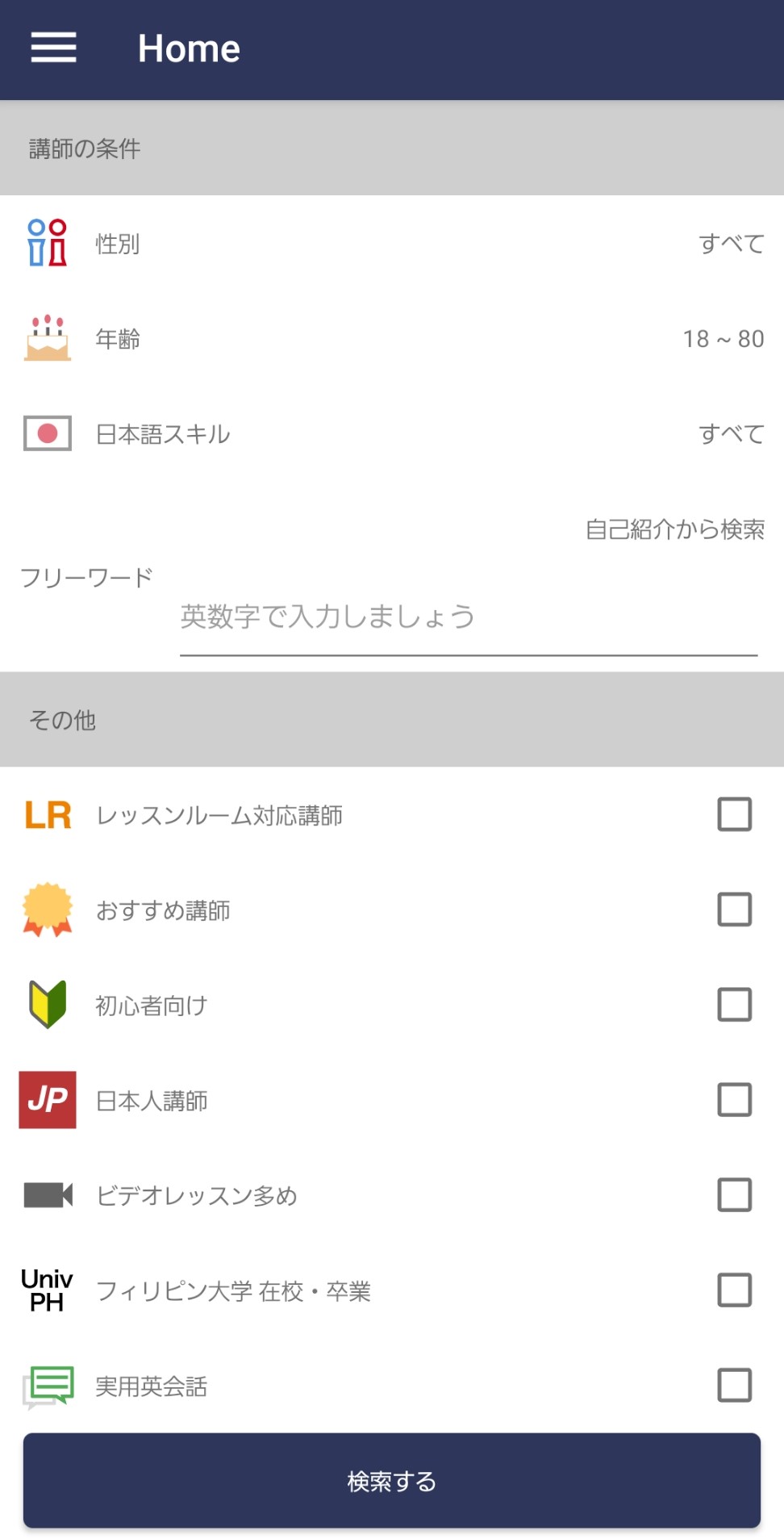Image resolution: width=784 pixels, height=1539 pixels.
Task: Open the 自己紹介から検索 dropdown
Action: coord(674,529)
